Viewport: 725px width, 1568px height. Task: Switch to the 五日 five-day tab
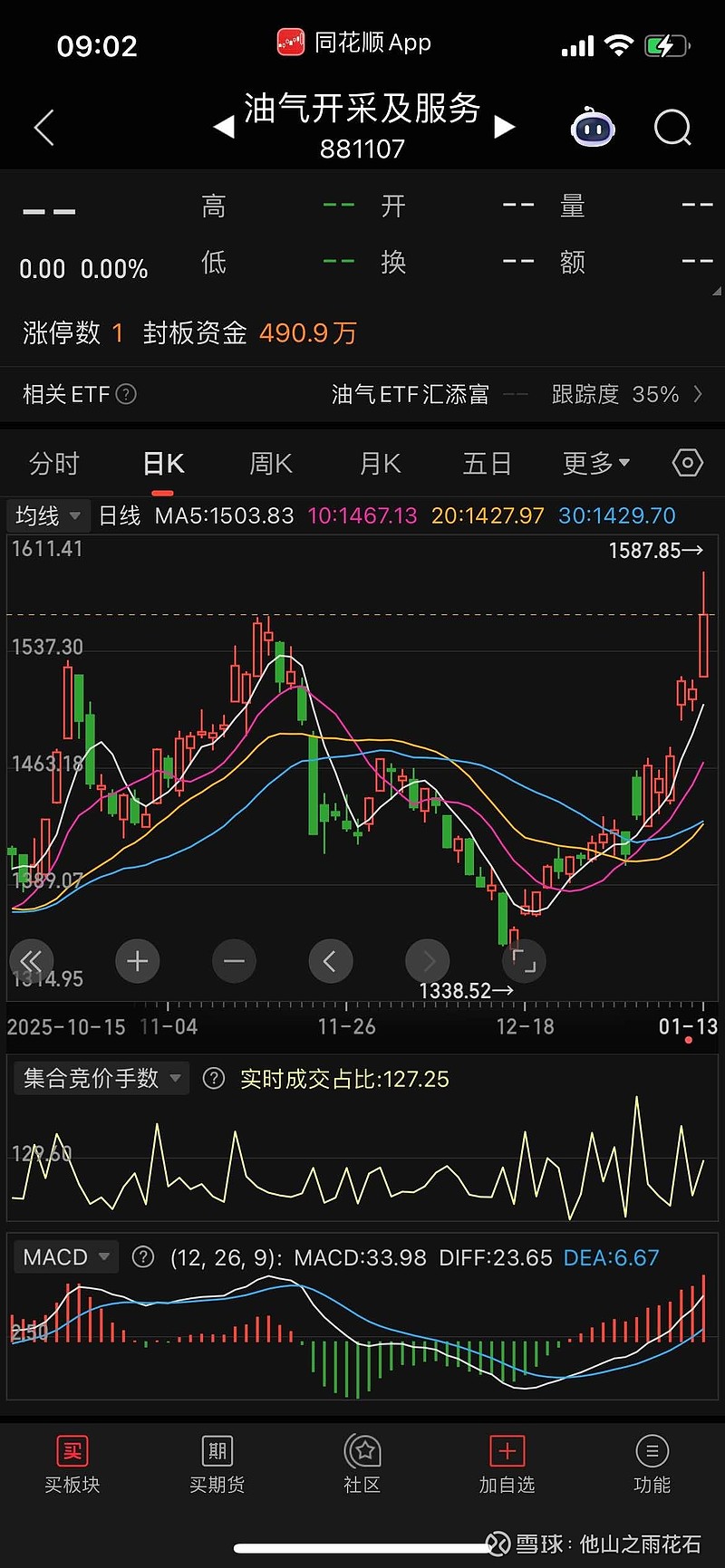tap(487, 463)
